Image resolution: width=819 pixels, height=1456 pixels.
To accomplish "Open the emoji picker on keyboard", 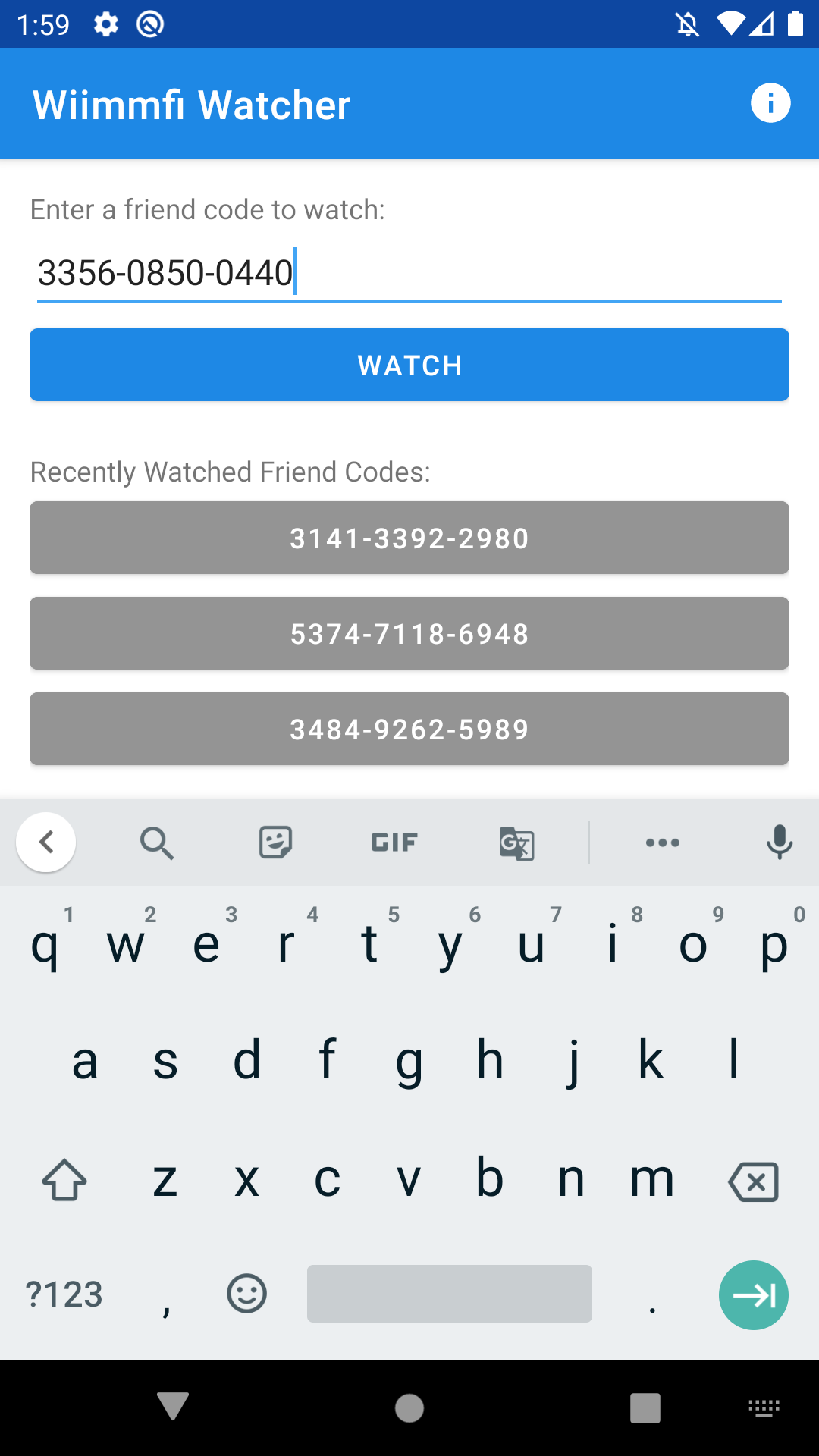I will pos(246,1294).
